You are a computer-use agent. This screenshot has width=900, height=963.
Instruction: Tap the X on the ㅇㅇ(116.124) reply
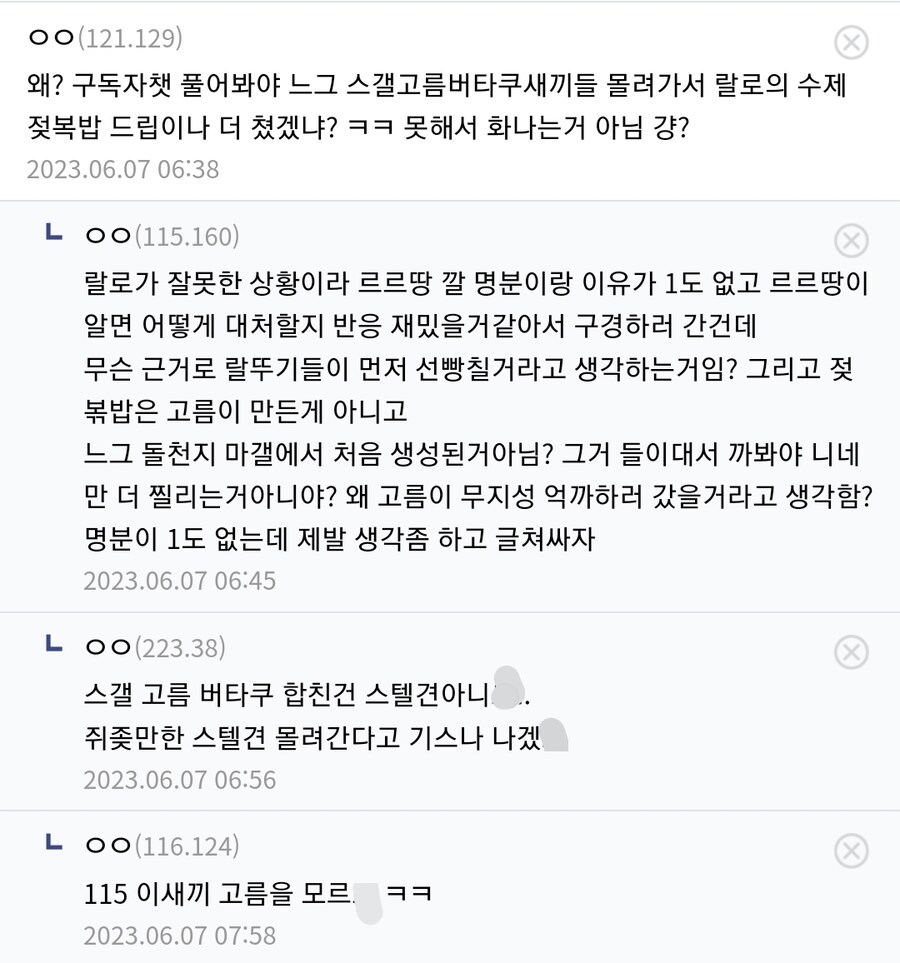pyautogui.click(x=851, y=851)
